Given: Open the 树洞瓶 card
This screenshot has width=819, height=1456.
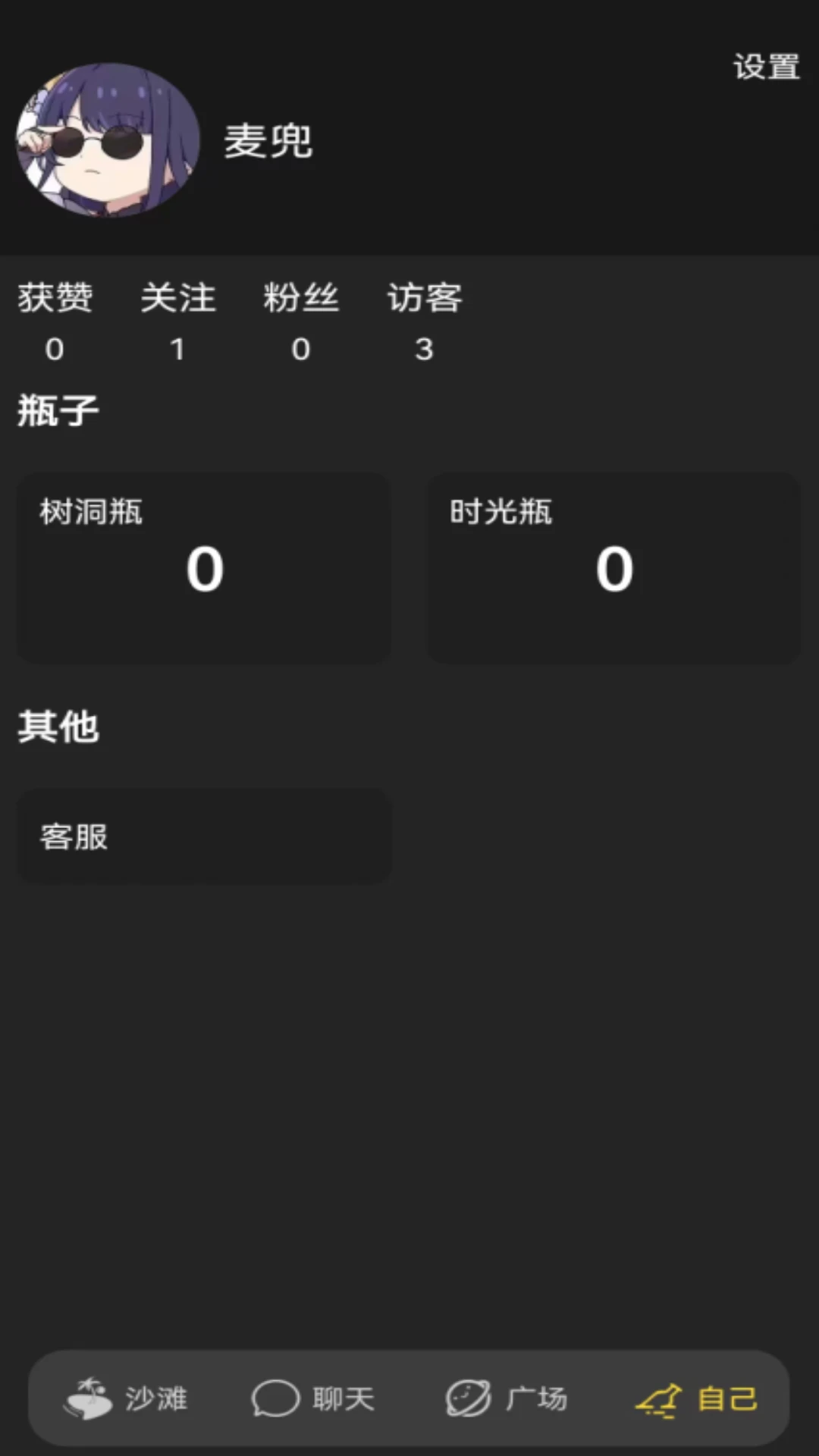Looking at the screenshot, I should click(x=204, y=567).
